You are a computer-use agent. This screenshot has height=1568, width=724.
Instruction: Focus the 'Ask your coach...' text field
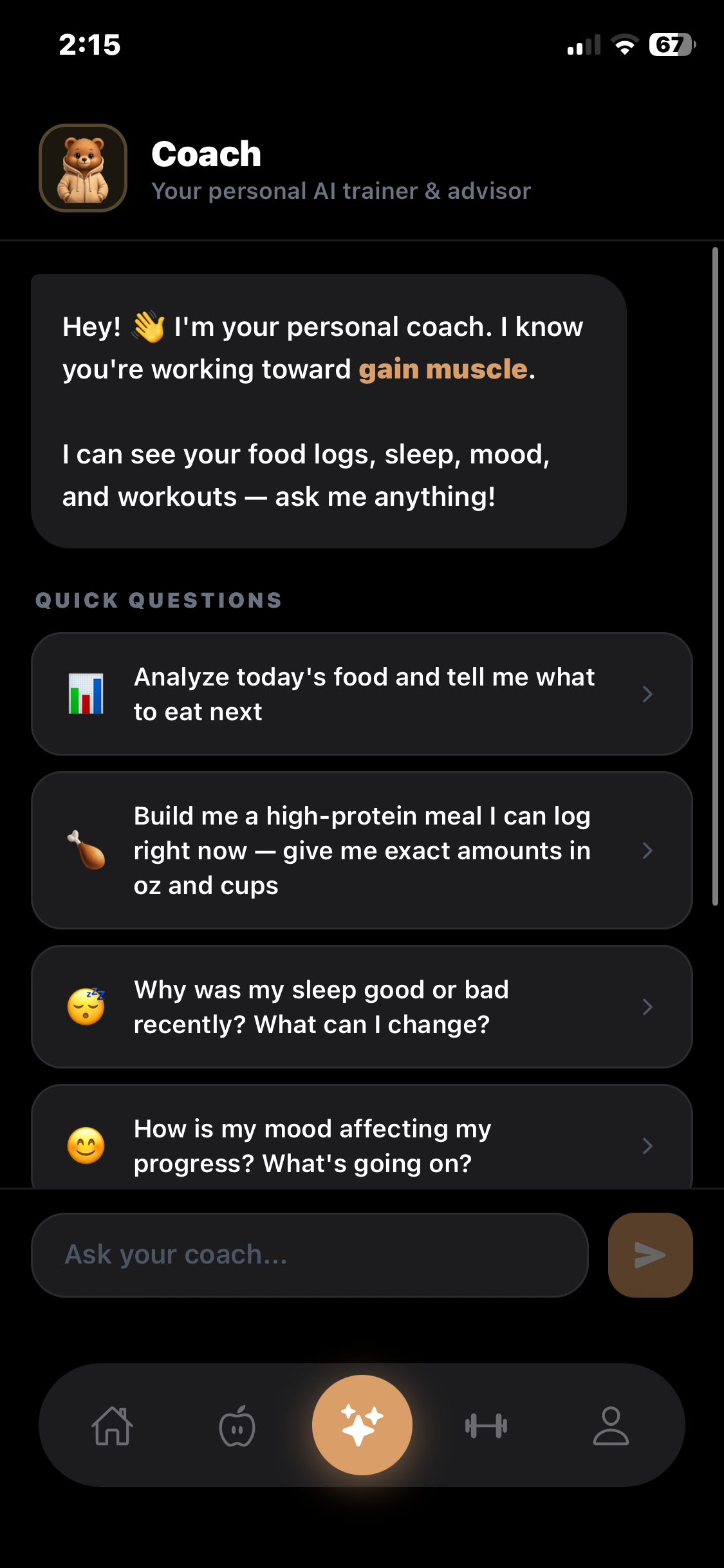click(310, 1255)
